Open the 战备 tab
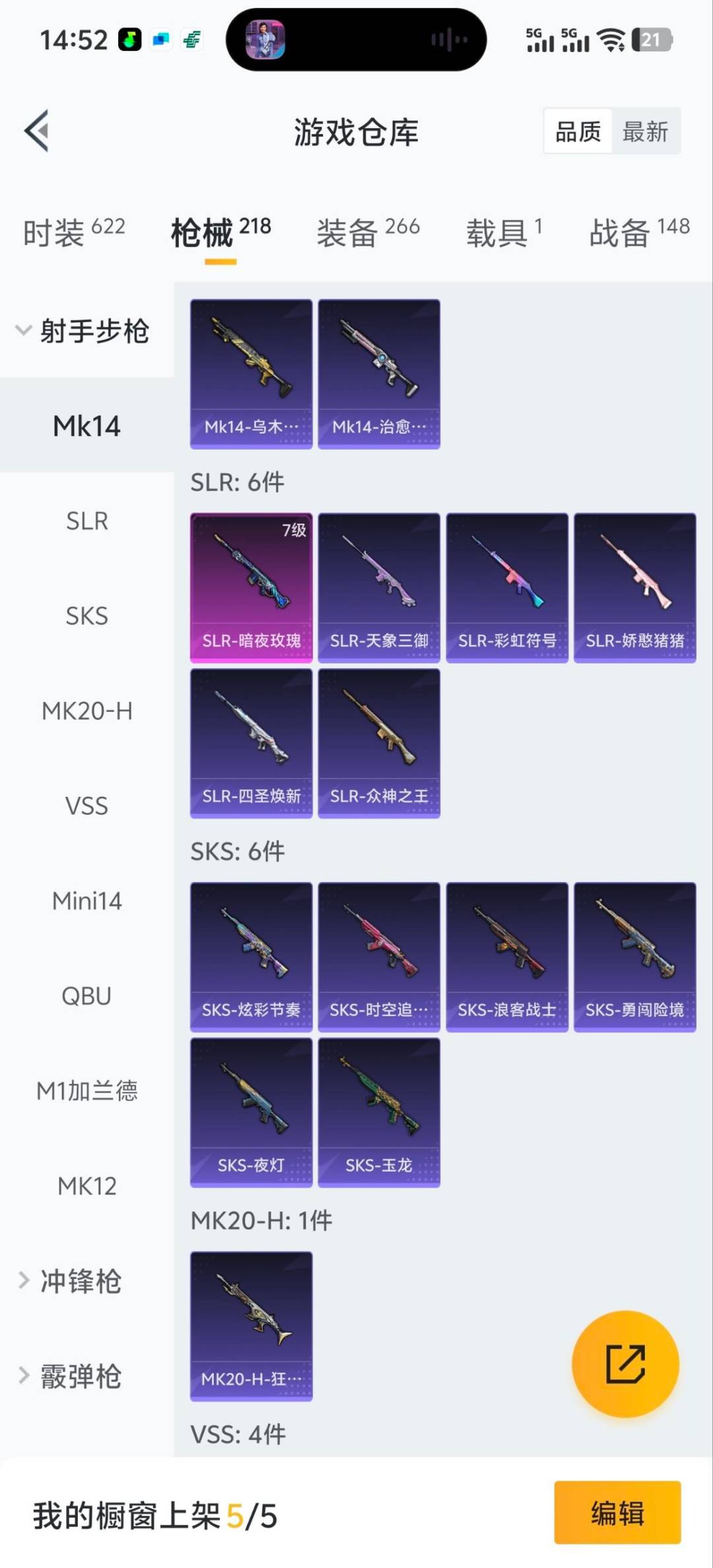713x1568 pixels. tap(638, 232)
